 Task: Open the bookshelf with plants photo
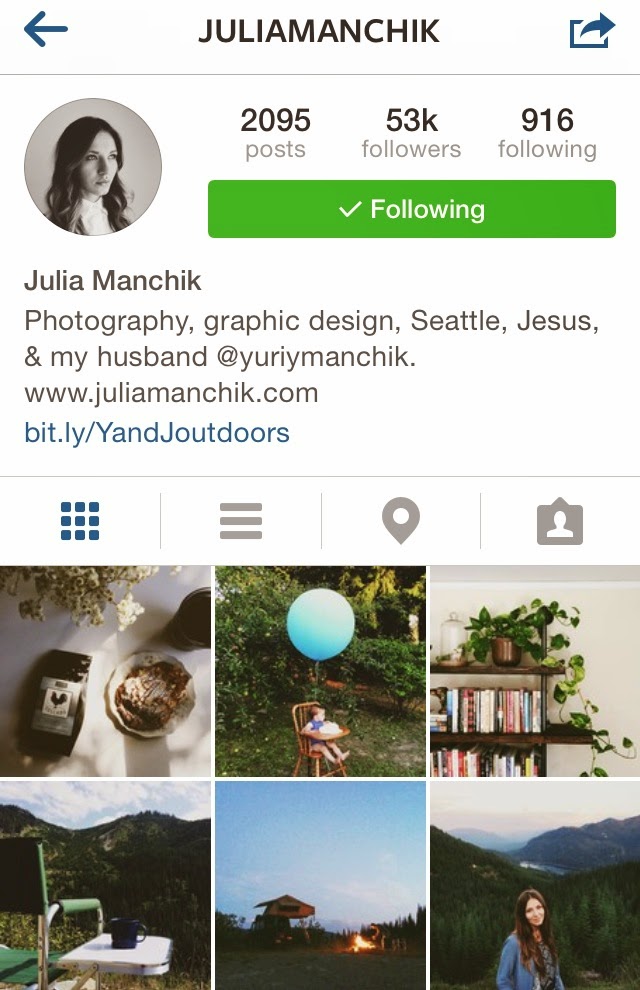pyautogui.click(x=535, y=671)
